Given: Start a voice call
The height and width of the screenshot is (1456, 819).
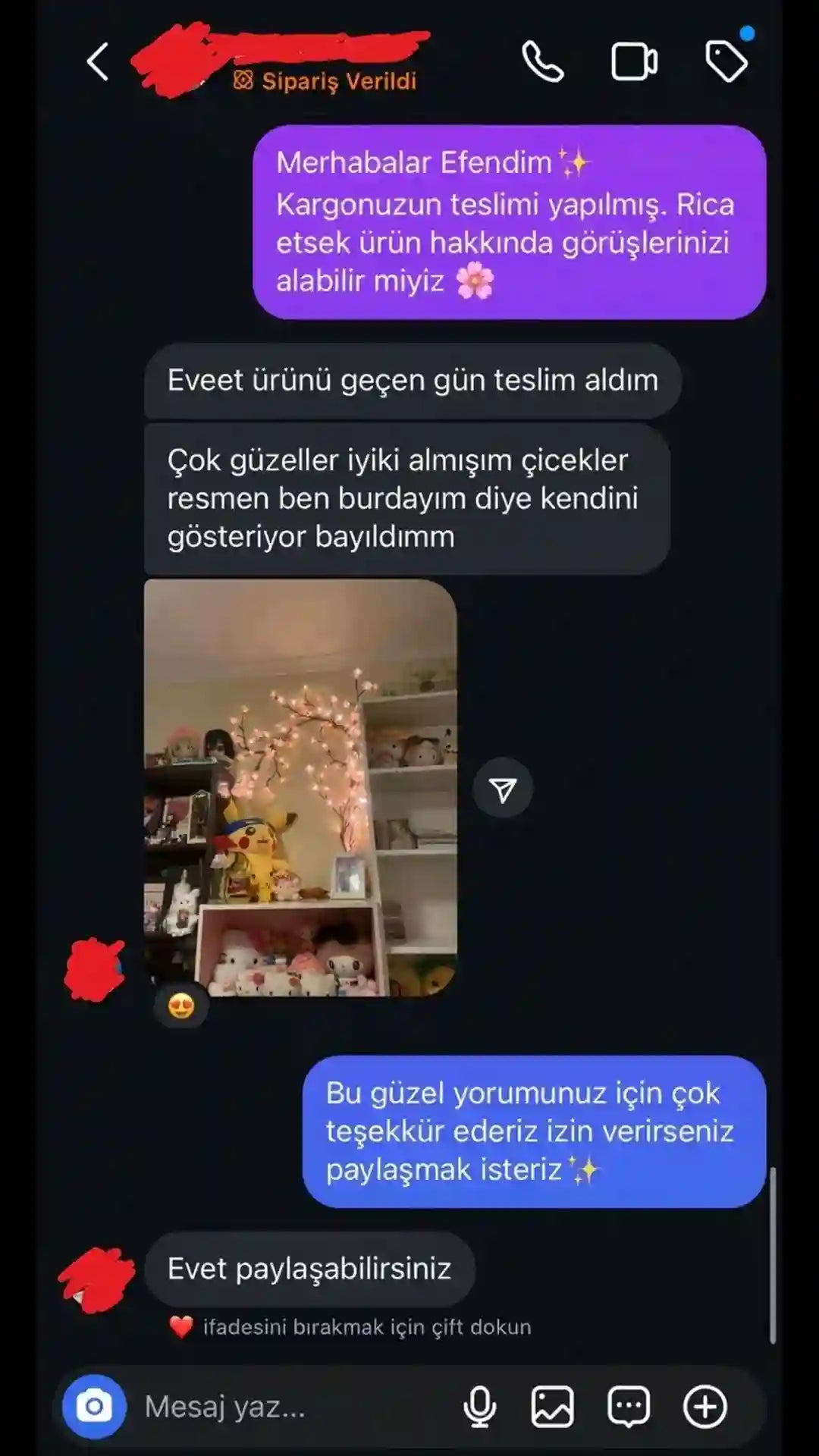Looking at the screenshot, I should point(543,61).
